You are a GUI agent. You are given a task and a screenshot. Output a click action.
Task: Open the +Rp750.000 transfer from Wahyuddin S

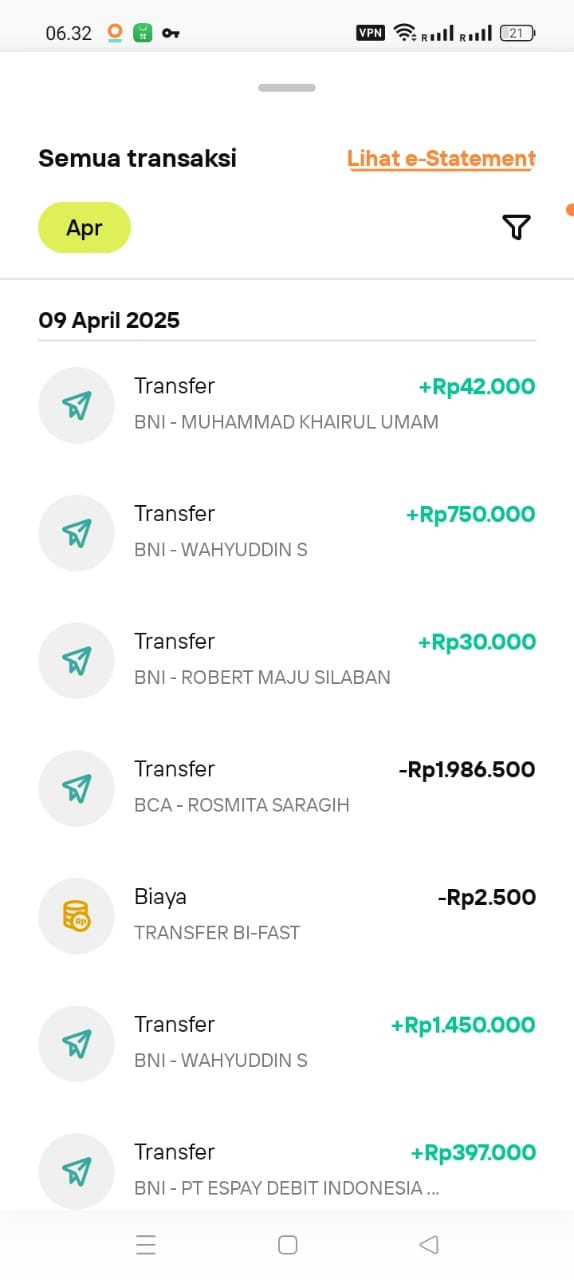tap(287, 532)
